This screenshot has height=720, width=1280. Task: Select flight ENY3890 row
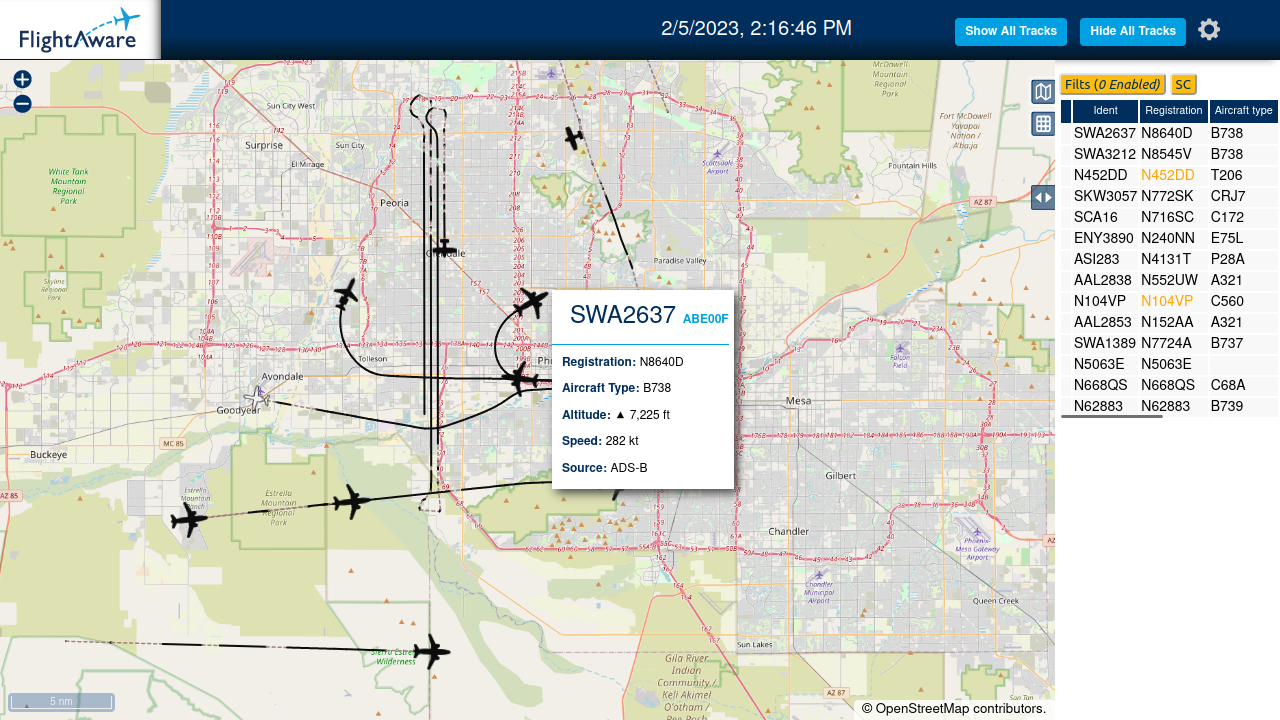[x=1169, y=238]
